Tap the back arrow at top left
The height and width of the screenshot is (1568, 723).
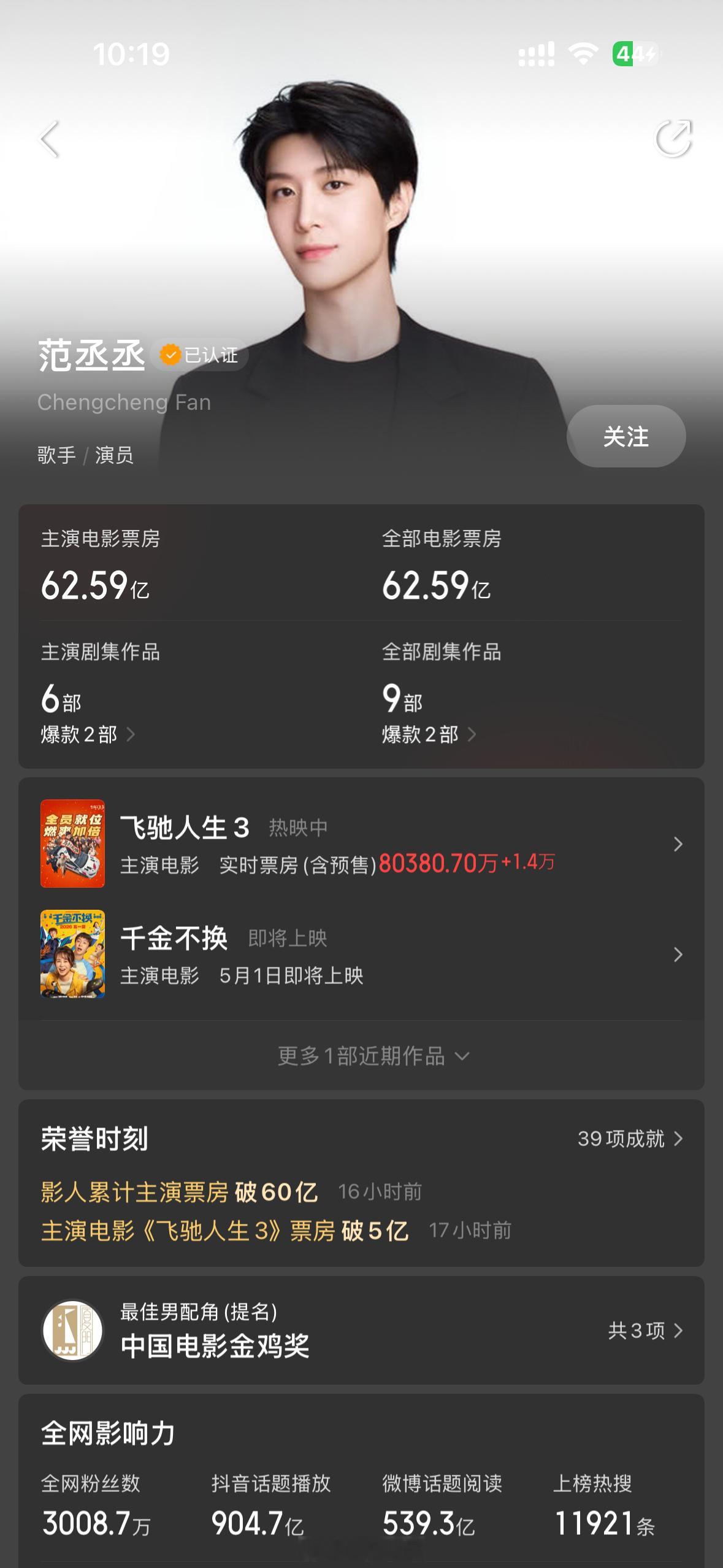(x=49, y=140)
